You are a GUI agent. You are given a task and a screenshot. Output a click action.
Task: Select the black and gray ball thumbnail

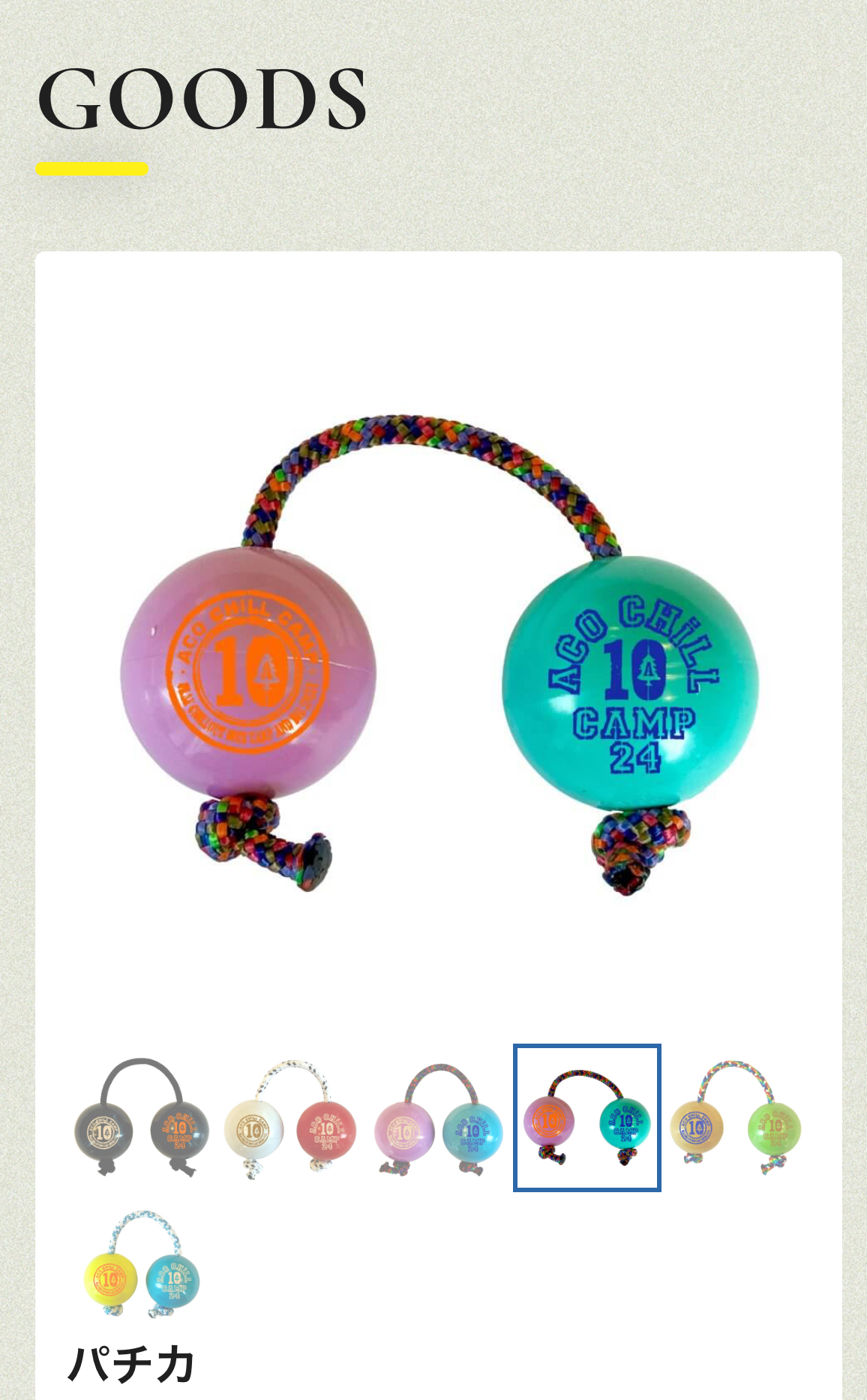142,1117
